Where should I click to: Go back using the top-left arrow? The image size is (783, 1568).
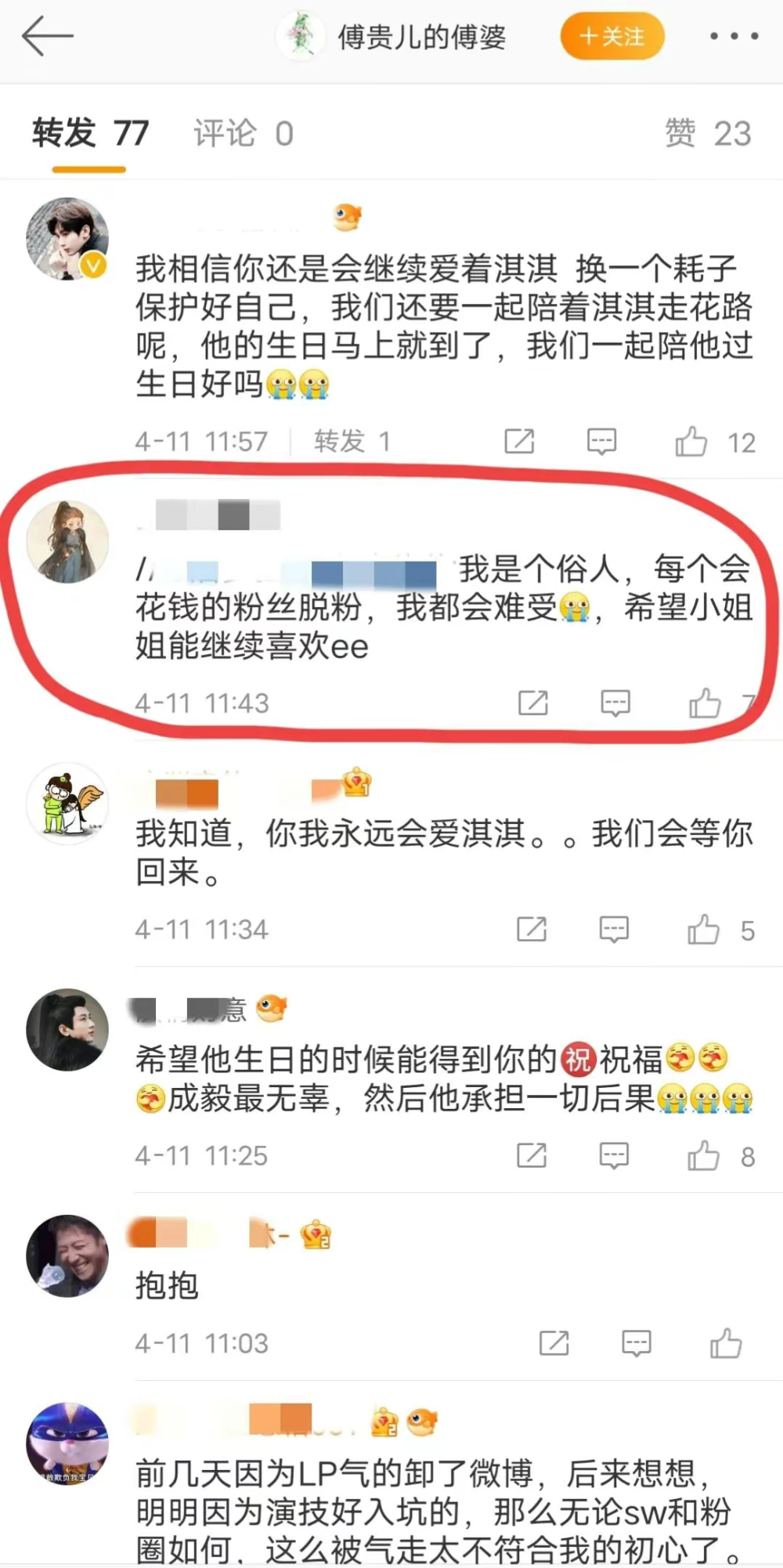(47, 37)
